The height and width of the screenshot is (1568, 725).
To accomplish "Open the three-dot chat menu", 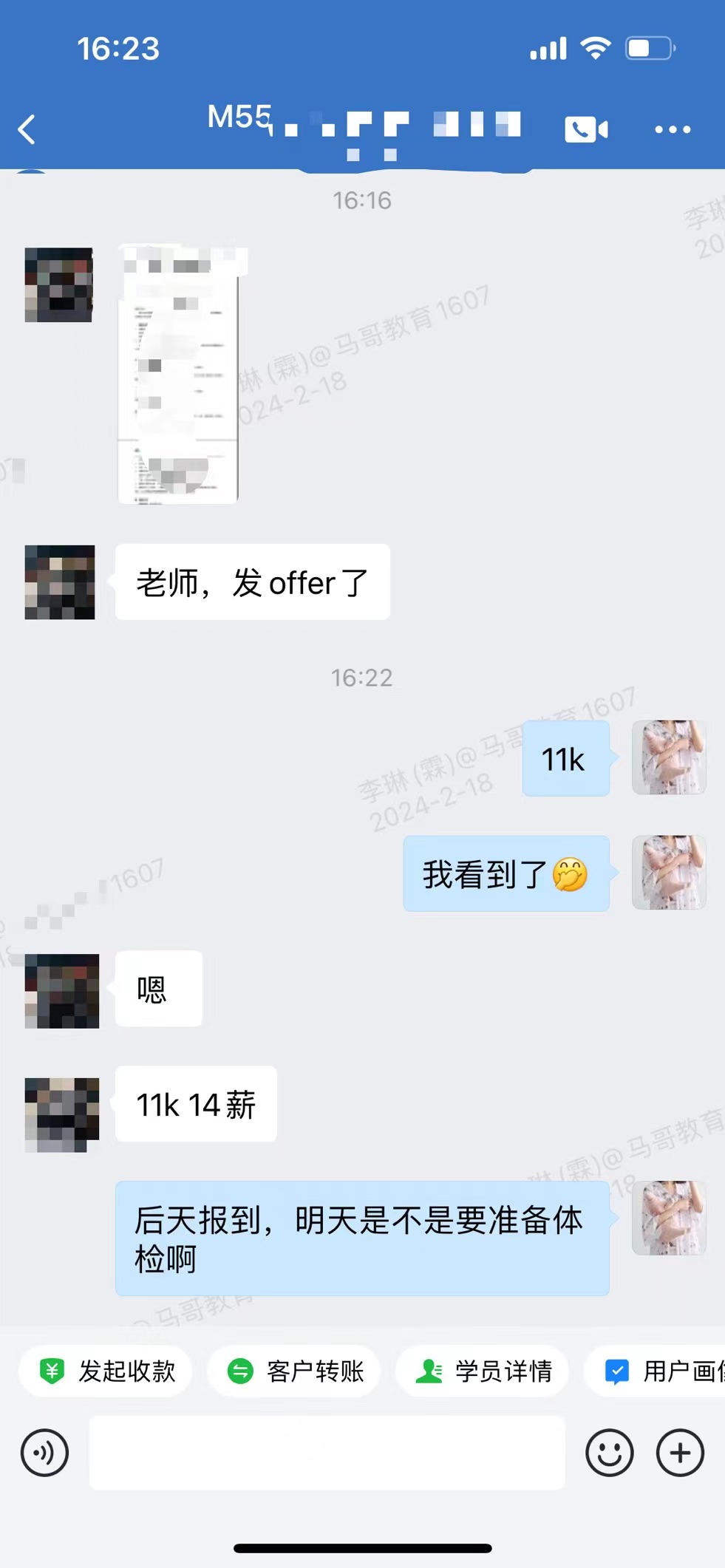I will tap(673, 129).
